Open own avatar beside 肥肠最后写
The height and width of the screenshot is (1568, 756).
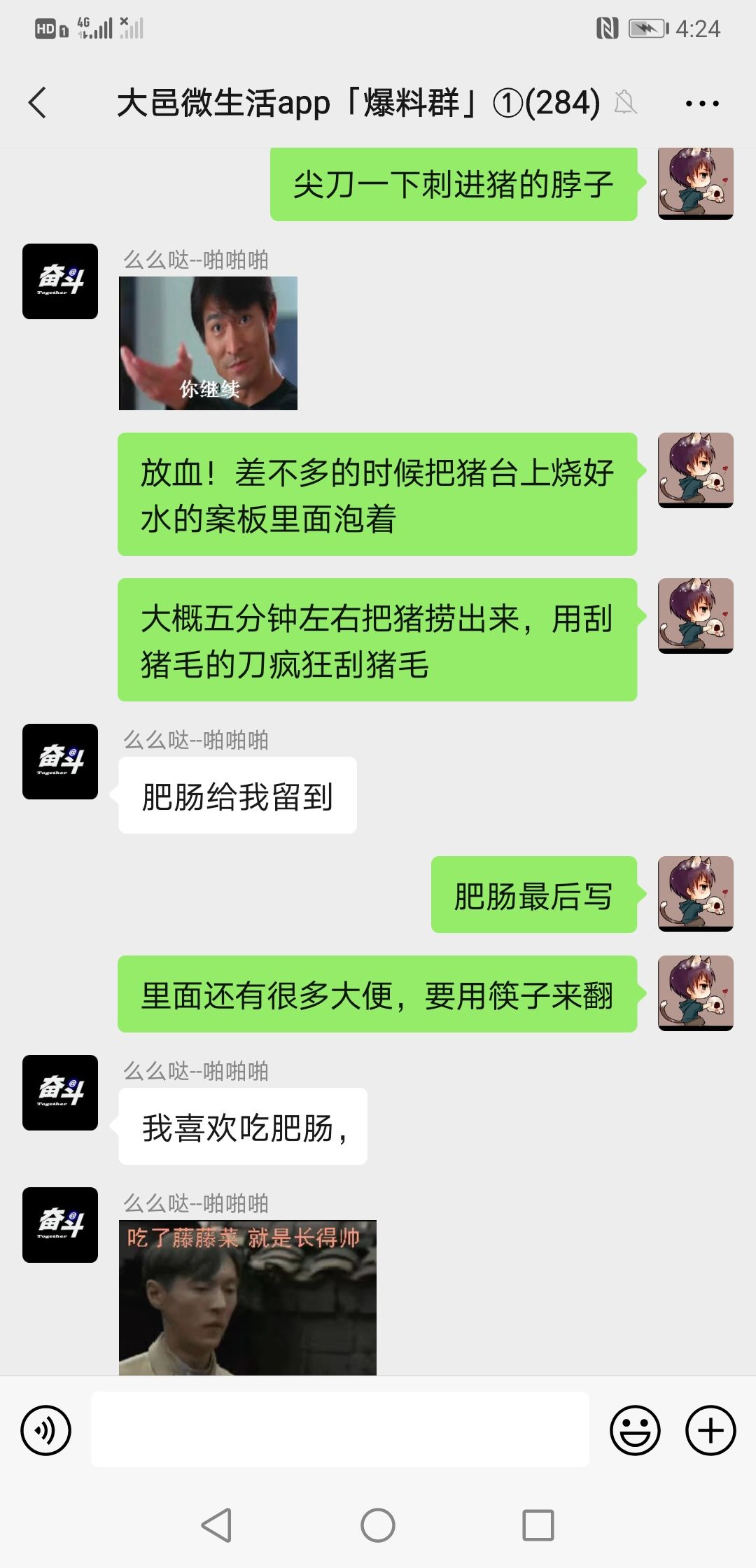click(x=696, y=894)
